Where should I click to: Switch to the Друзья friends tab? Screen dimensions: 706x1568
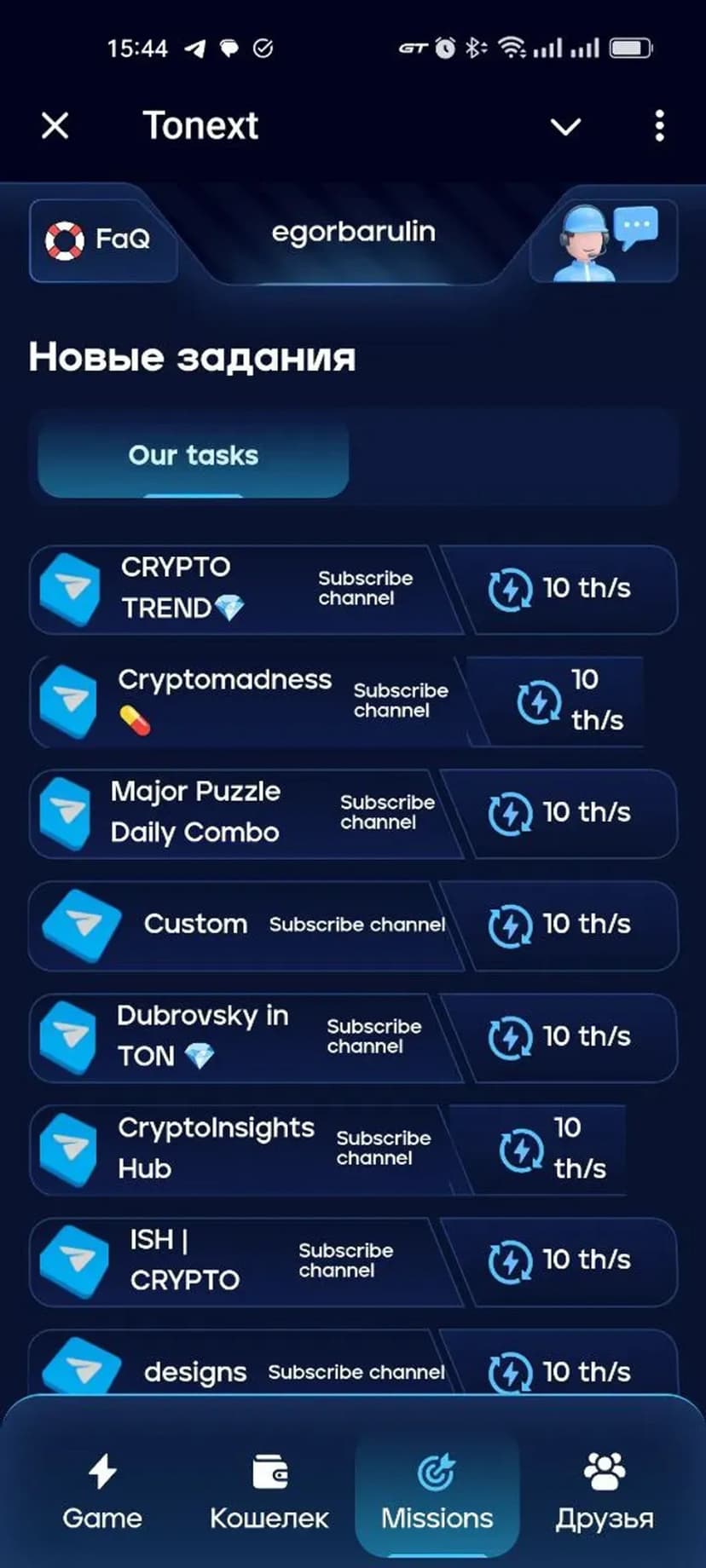605,1491
